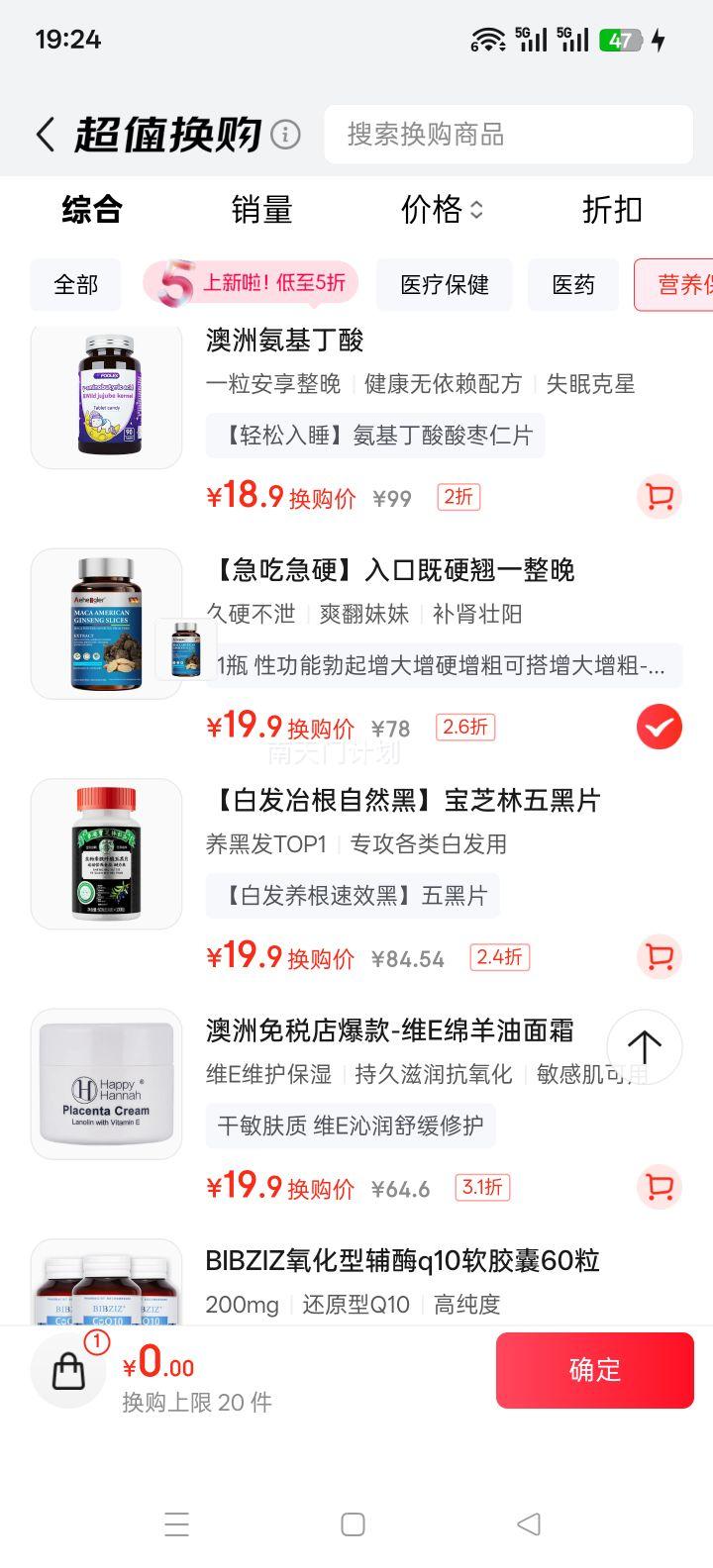Screen dimensions: 713x1568
Task: Filter by 医疗保健 category
Action: tap(445, 285)
